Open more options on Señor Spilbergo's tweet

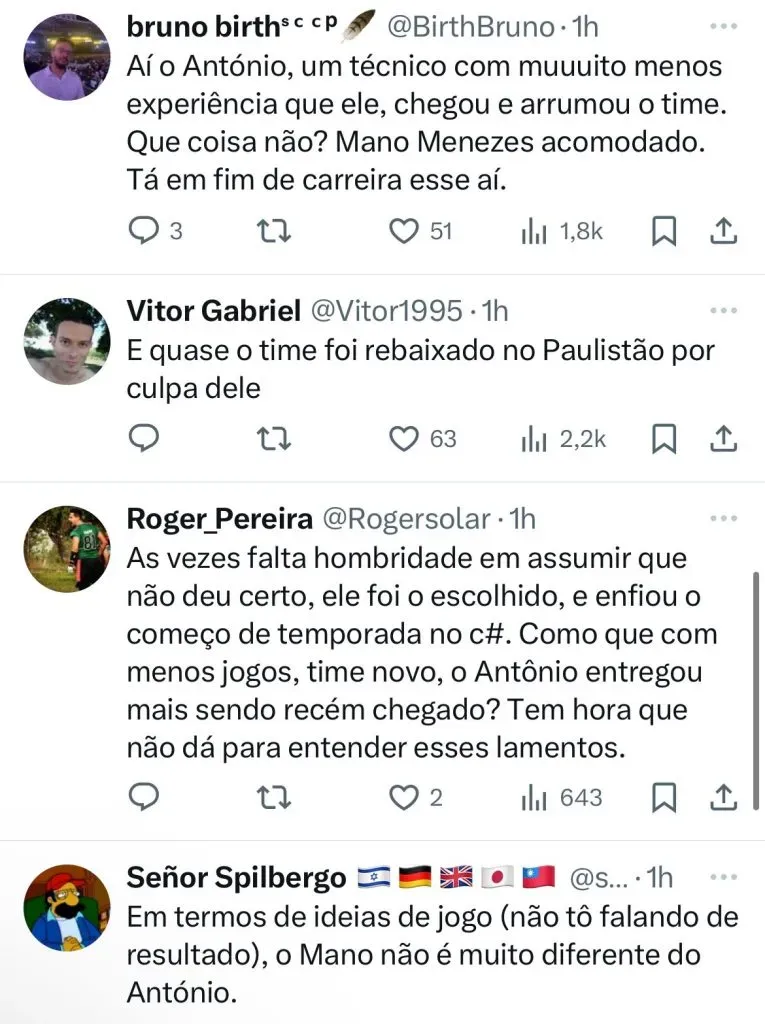pyautogui.click(x=722, y=877)
